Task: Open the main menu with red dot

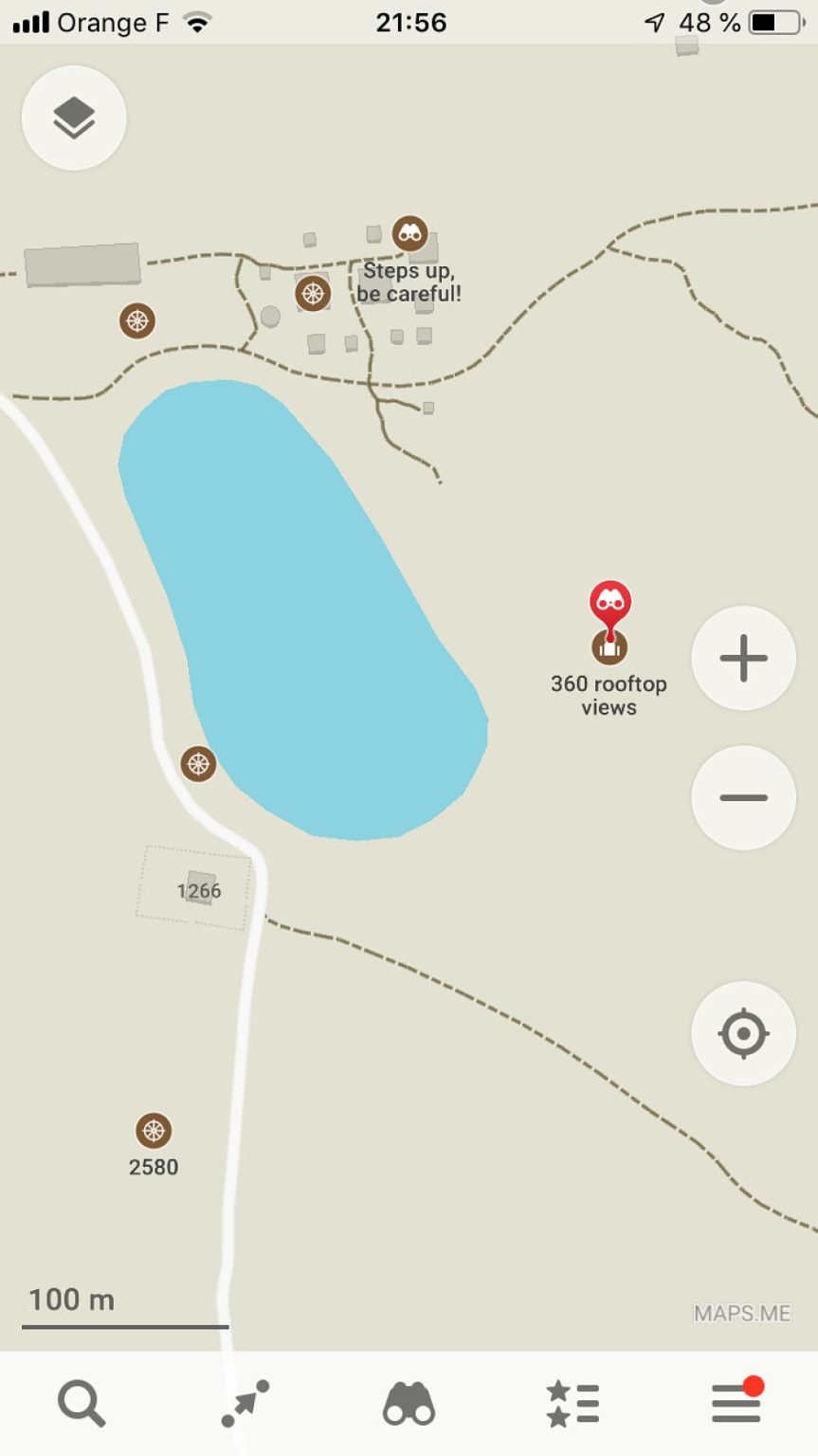Action: tap(736, 1403)
